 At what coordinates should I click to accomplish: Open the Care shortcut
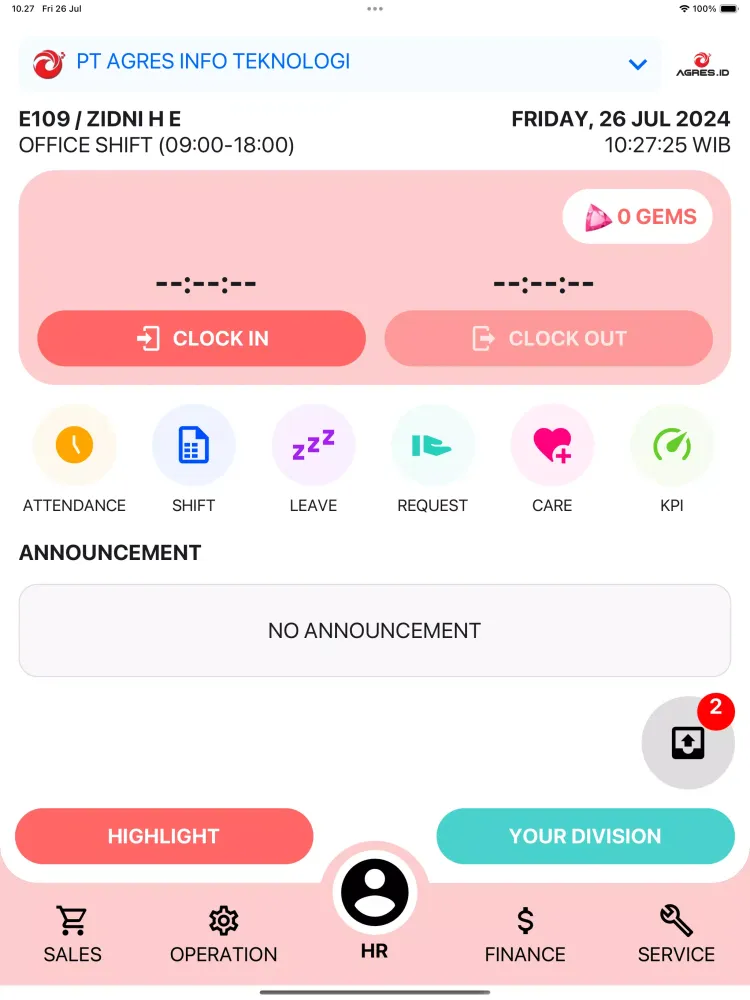tap(552, 446)
